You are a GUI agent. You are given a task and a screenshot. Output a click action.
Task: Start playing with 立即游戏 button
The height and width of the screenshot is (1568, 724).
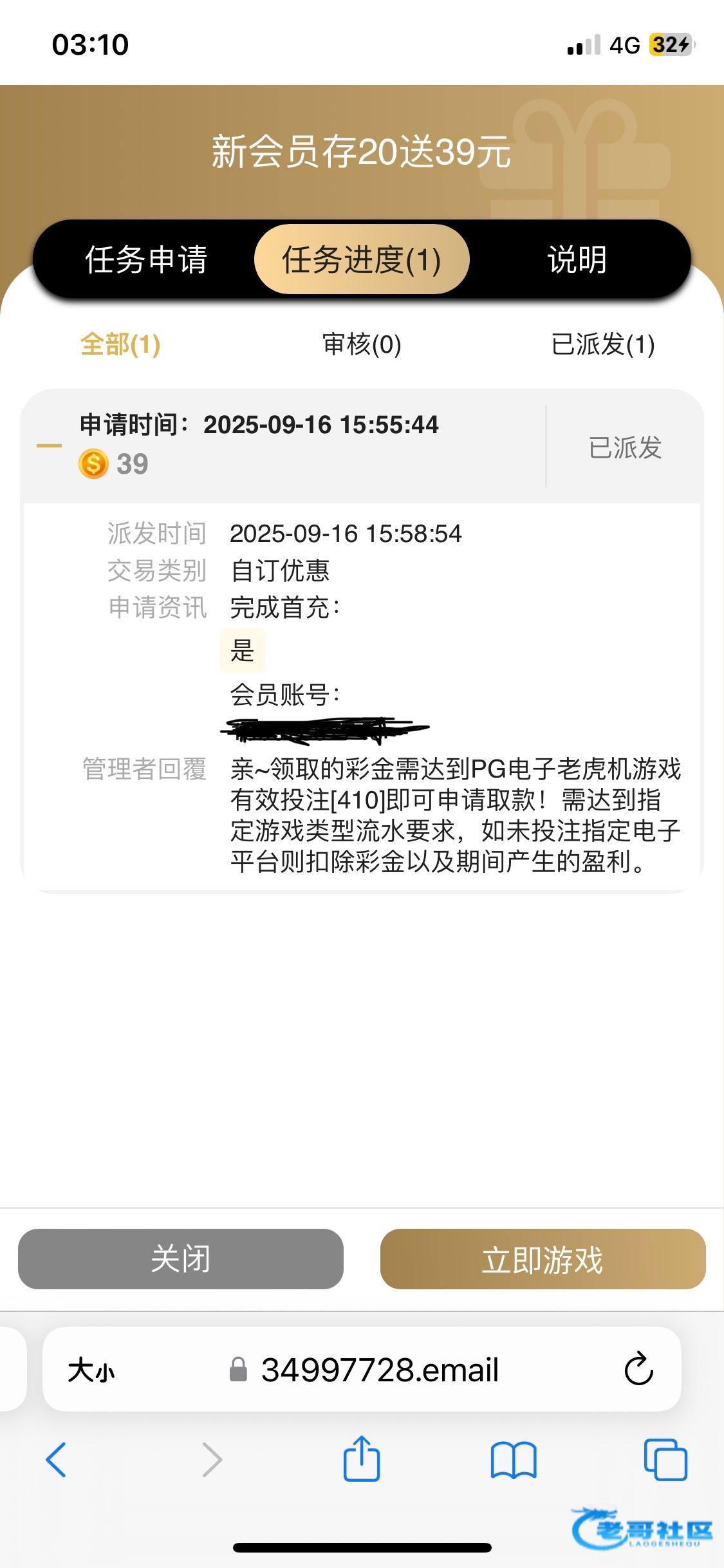pyautogui.click(x=543, y=1259)
